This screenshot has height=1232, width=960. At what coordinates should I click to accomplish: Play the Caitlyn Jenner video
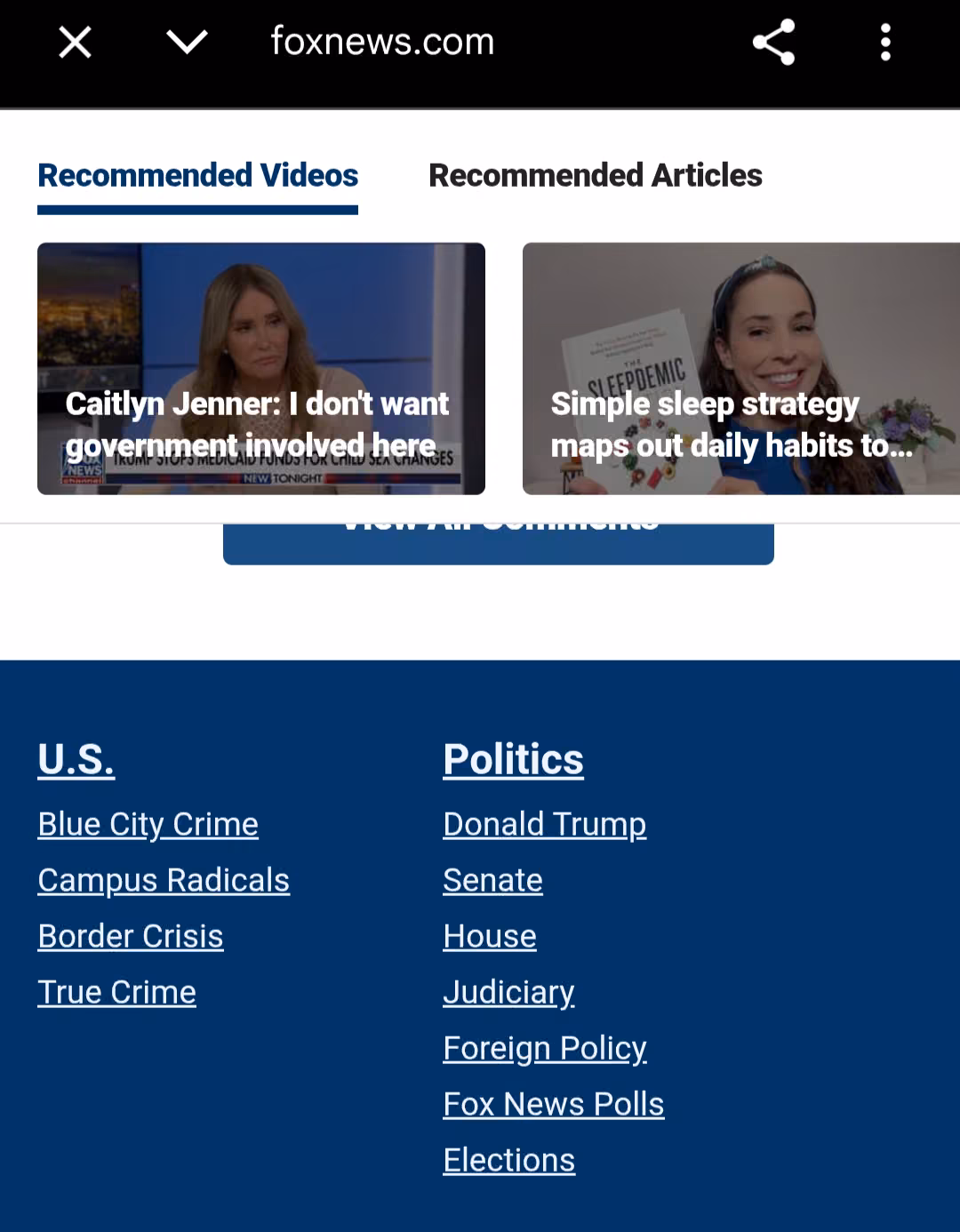pyautogui.click(x=261, y=369)
